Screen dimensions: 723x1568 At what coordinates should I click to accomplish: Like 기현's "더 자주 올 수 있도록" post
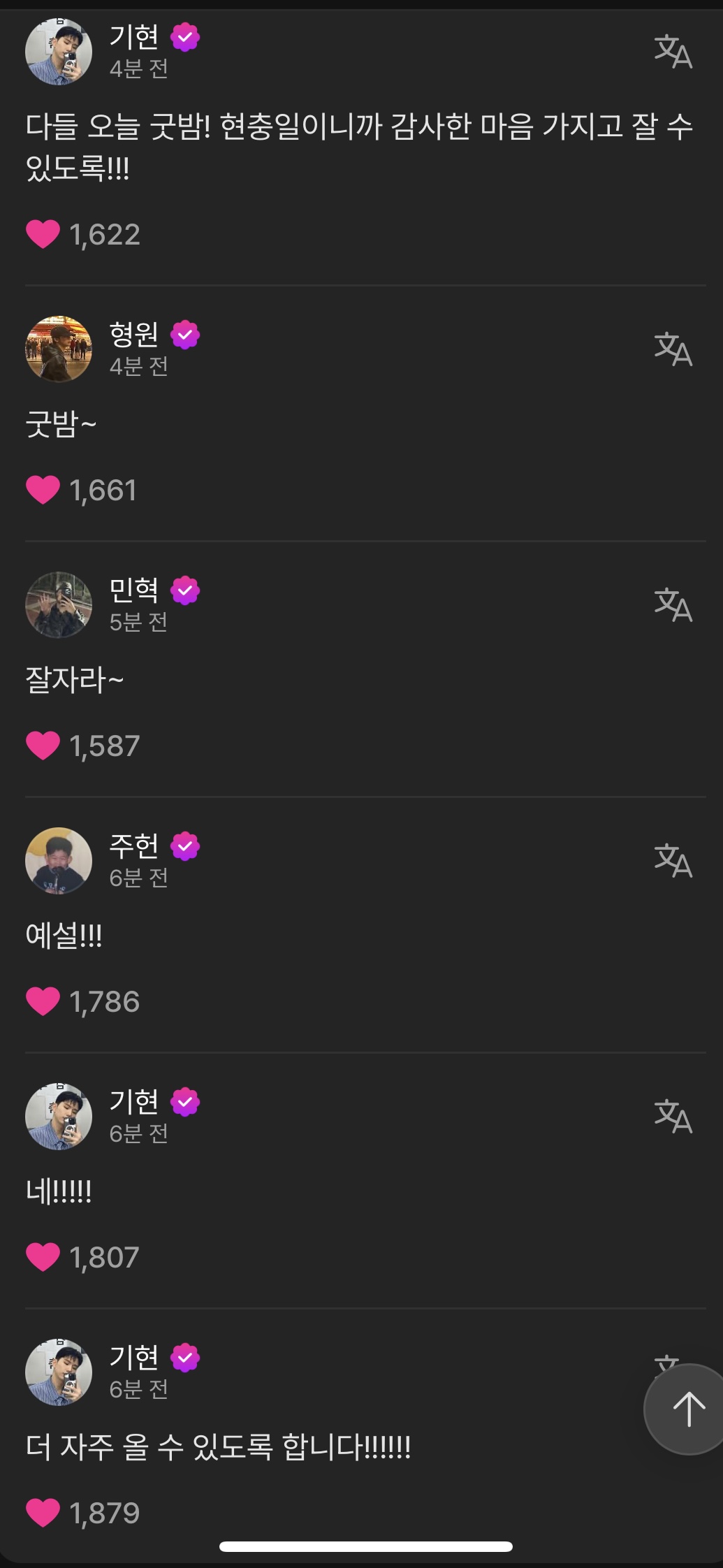pyautogui.click(x=43, y=1513)
